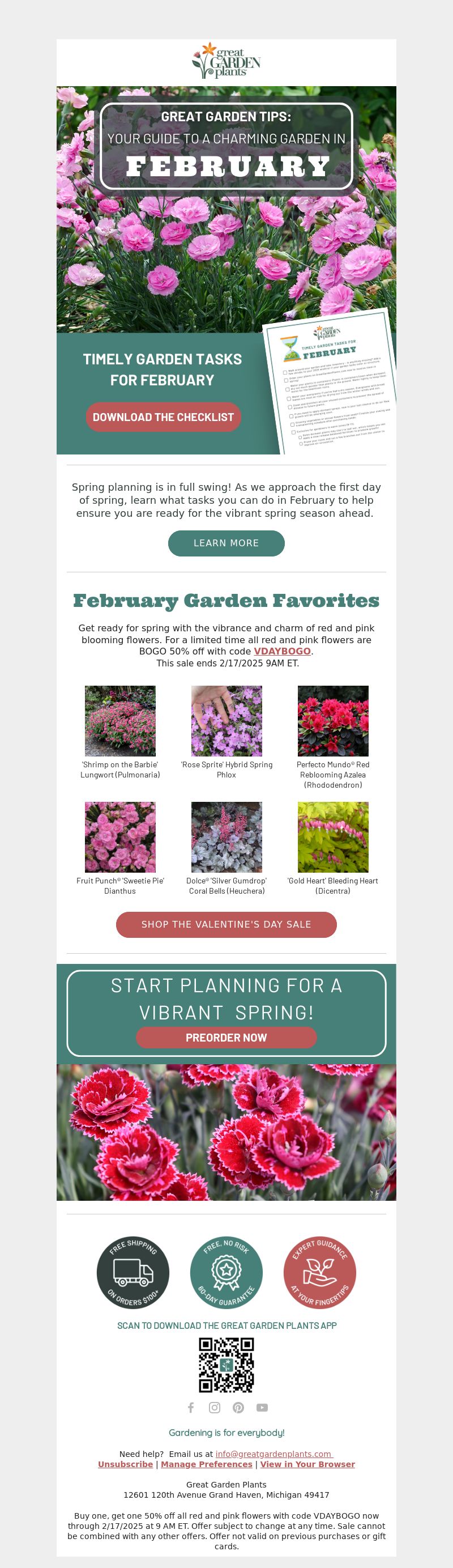The width and height of the screenshot is (453, 1568).
Task: Open Perfecto Mundo Red Reblooming Azalea
Action: (x=332, y=721)
